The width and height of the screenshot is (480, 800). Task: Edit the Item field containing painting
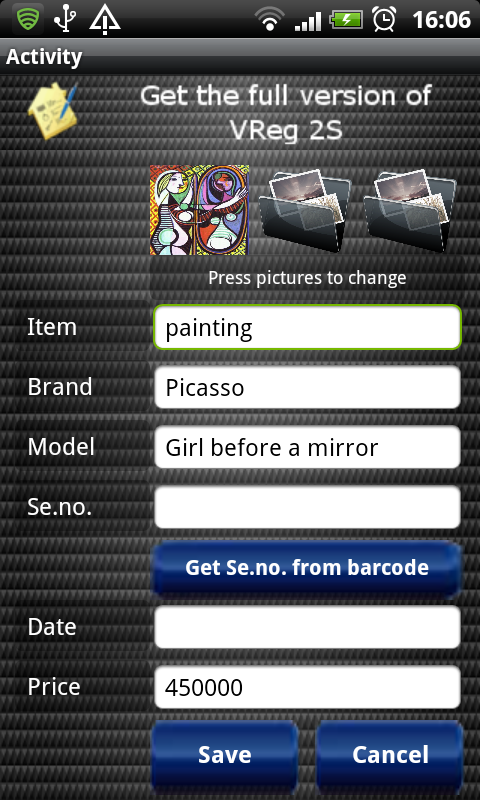click(x=308, y=327)
